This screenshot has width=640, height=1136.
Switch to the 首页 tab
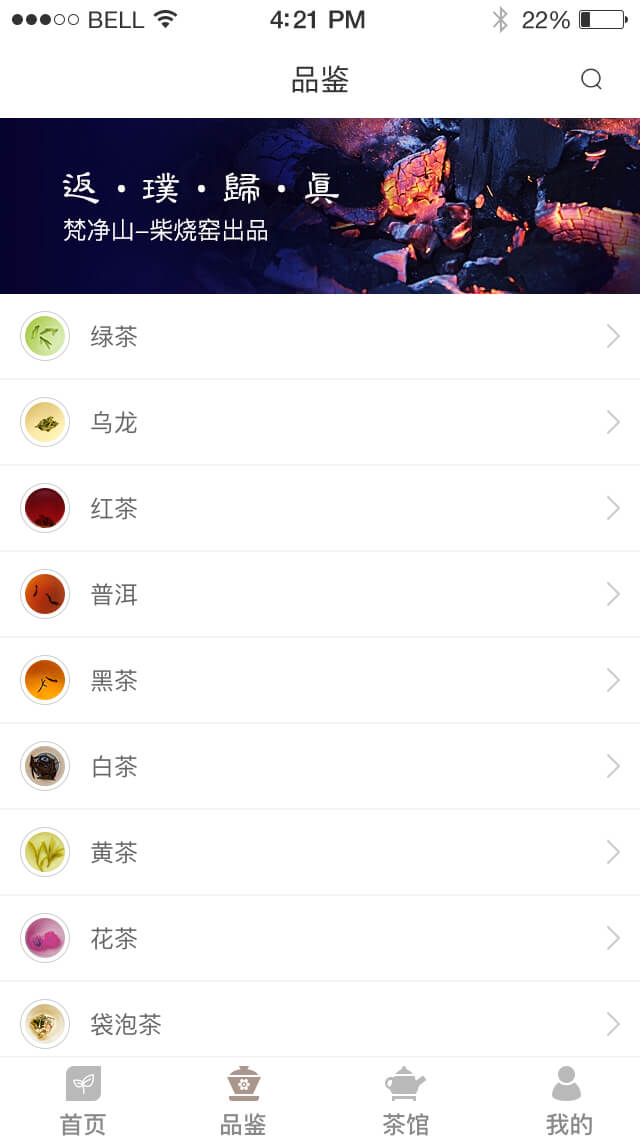pyautogui.click(x=83, y=1098)
